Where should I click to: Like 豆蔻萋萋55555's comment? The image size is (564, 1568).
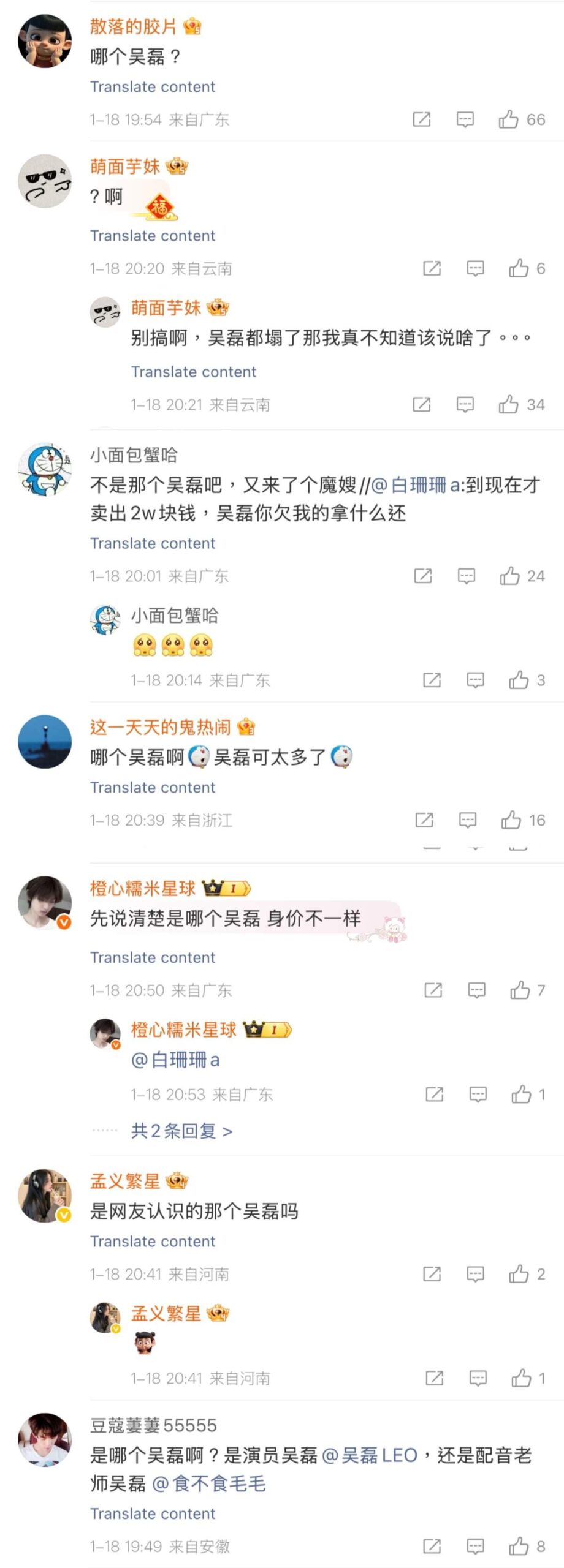click(x=519, y=1547)
